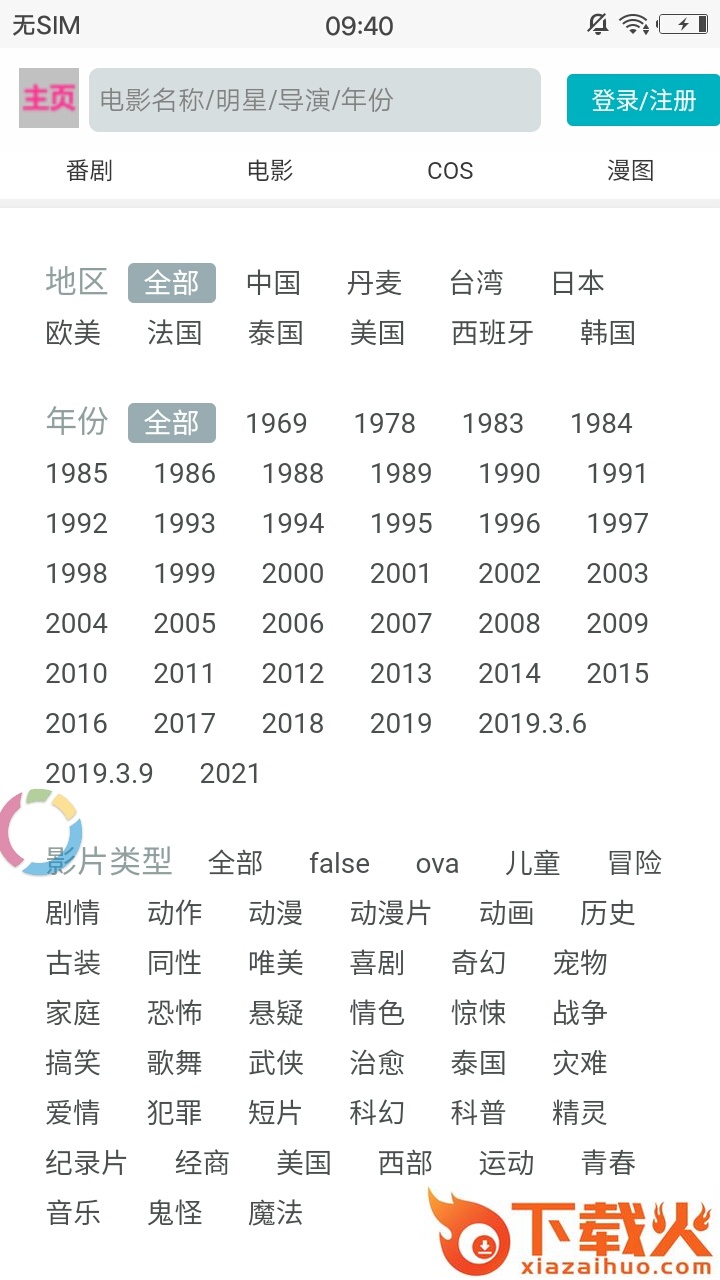Open the COS tab
The image size is (720, 1280).
click(450, 171)
